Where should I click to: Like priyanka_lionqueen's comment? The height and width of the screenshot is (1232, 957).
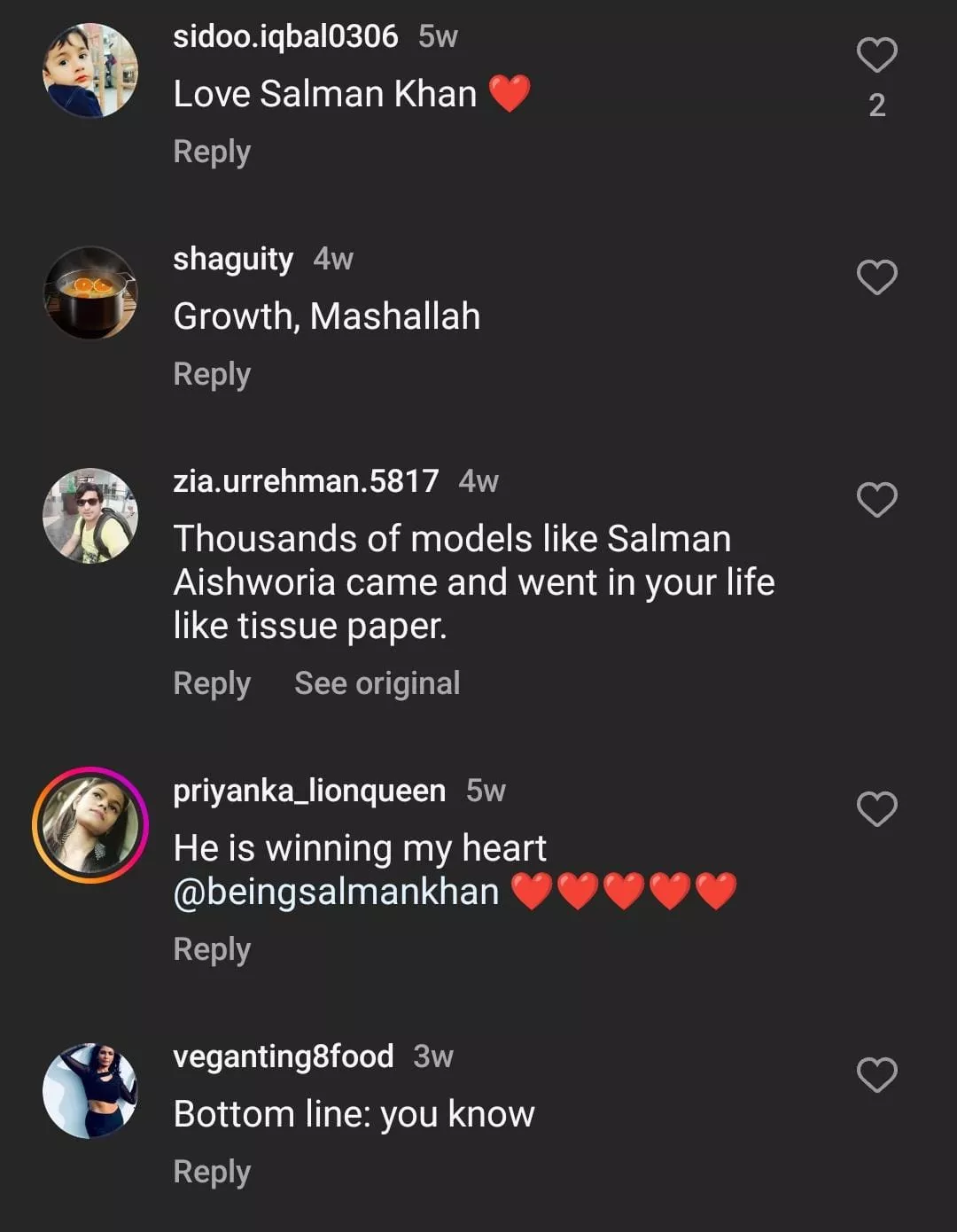click(876, 809)
